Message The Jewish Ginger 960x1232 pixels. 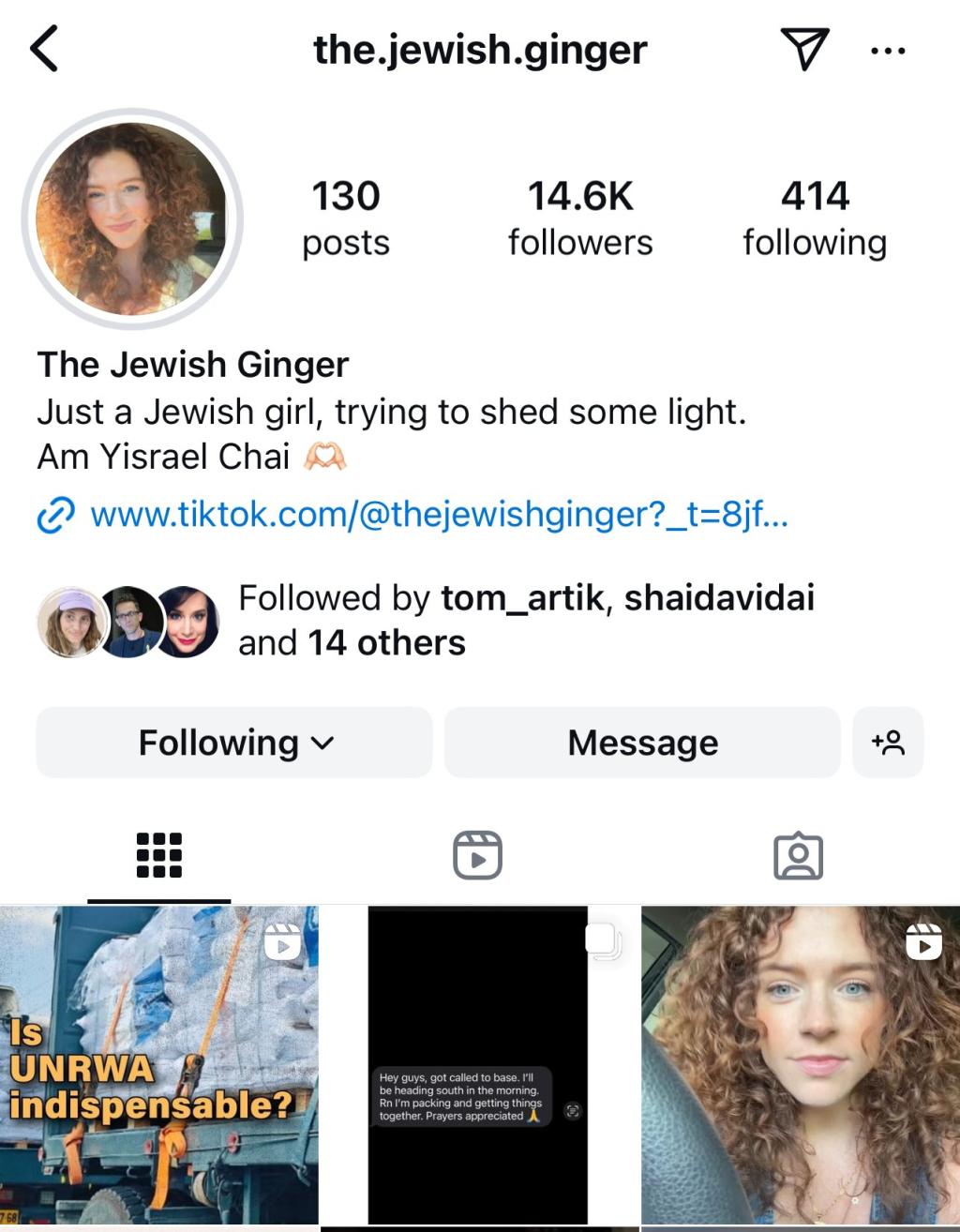coord(642,743)
